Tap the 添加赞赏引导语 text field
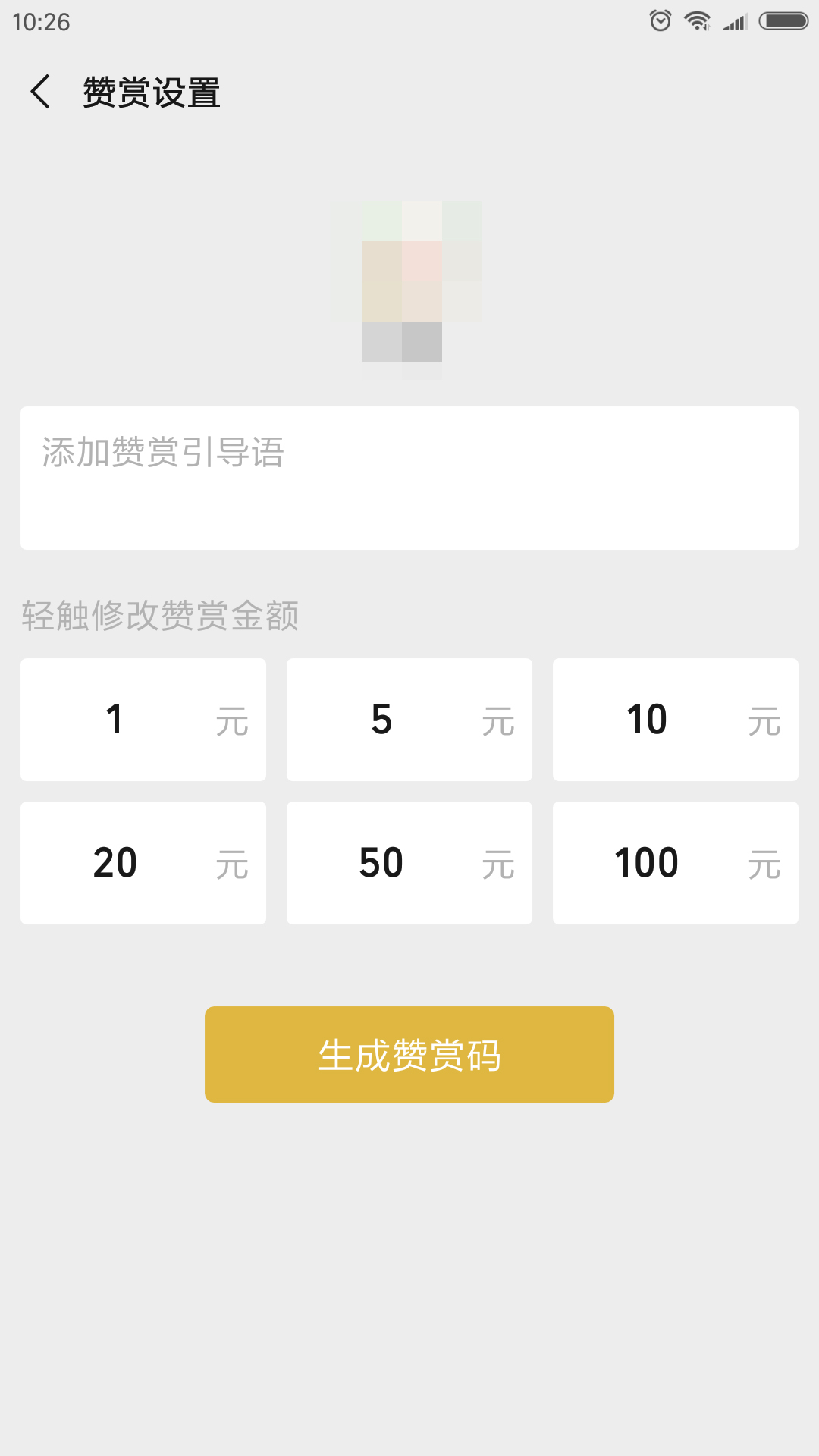 point(409,478)
